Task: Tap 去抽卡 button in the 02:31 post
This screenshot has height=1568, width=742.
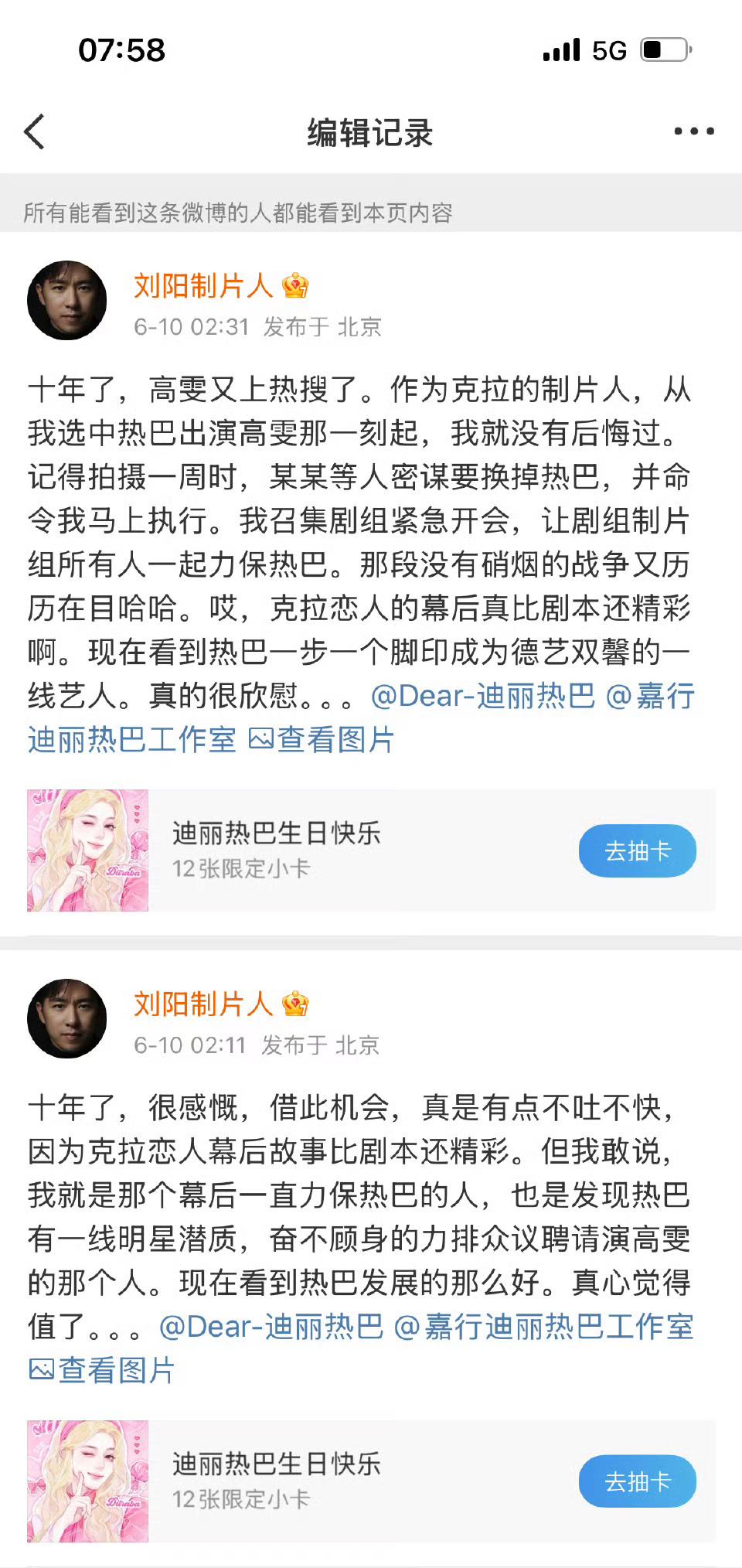Action: (x=637, y=850)
